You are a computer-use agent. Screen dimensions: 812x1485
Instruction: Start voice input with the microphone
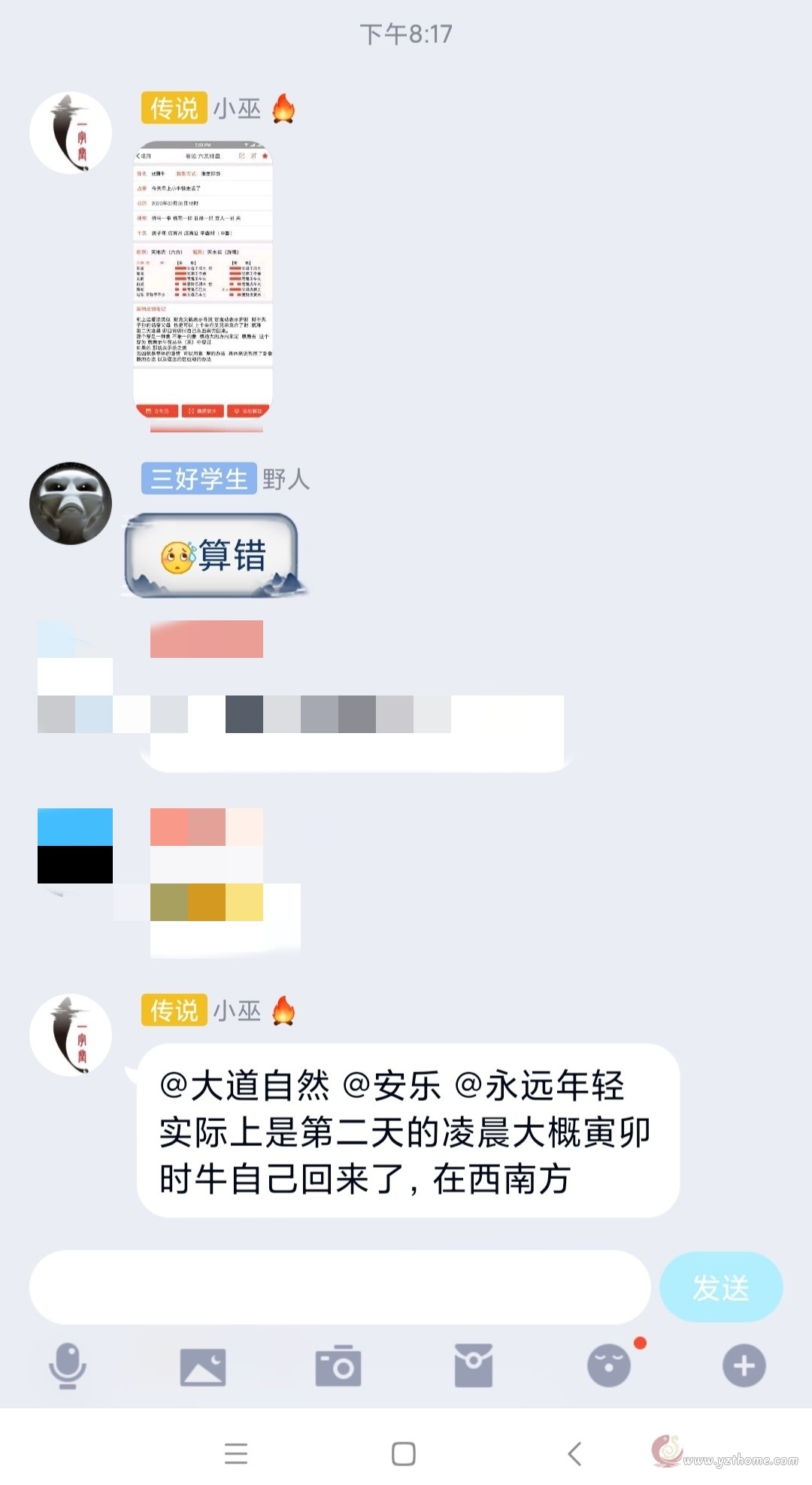tap(68, 1365)
